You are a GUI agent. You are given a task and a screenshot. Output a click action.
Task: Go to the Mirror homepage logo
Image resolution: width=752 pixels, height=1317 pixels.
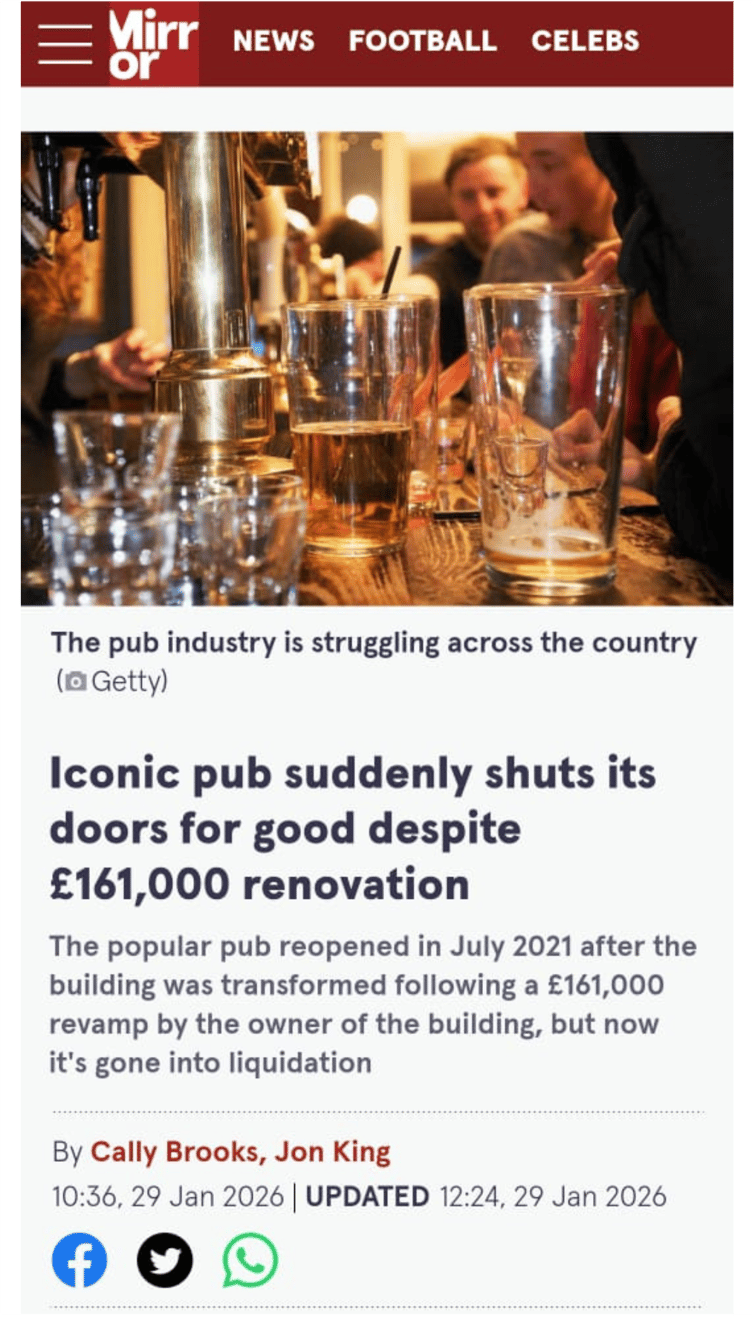(153, 43)
